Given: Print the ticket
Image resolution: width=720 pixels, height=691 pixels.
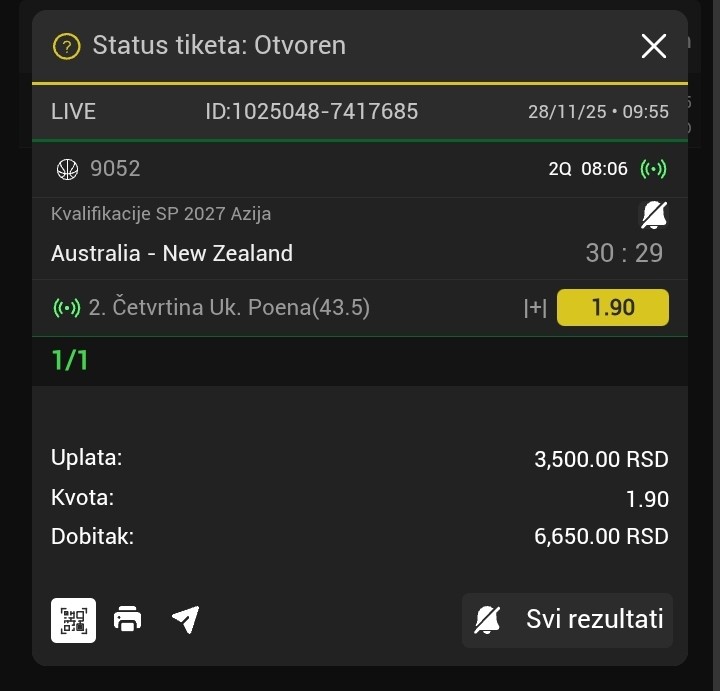Looking at the screenshot, I should coord(128,620).
